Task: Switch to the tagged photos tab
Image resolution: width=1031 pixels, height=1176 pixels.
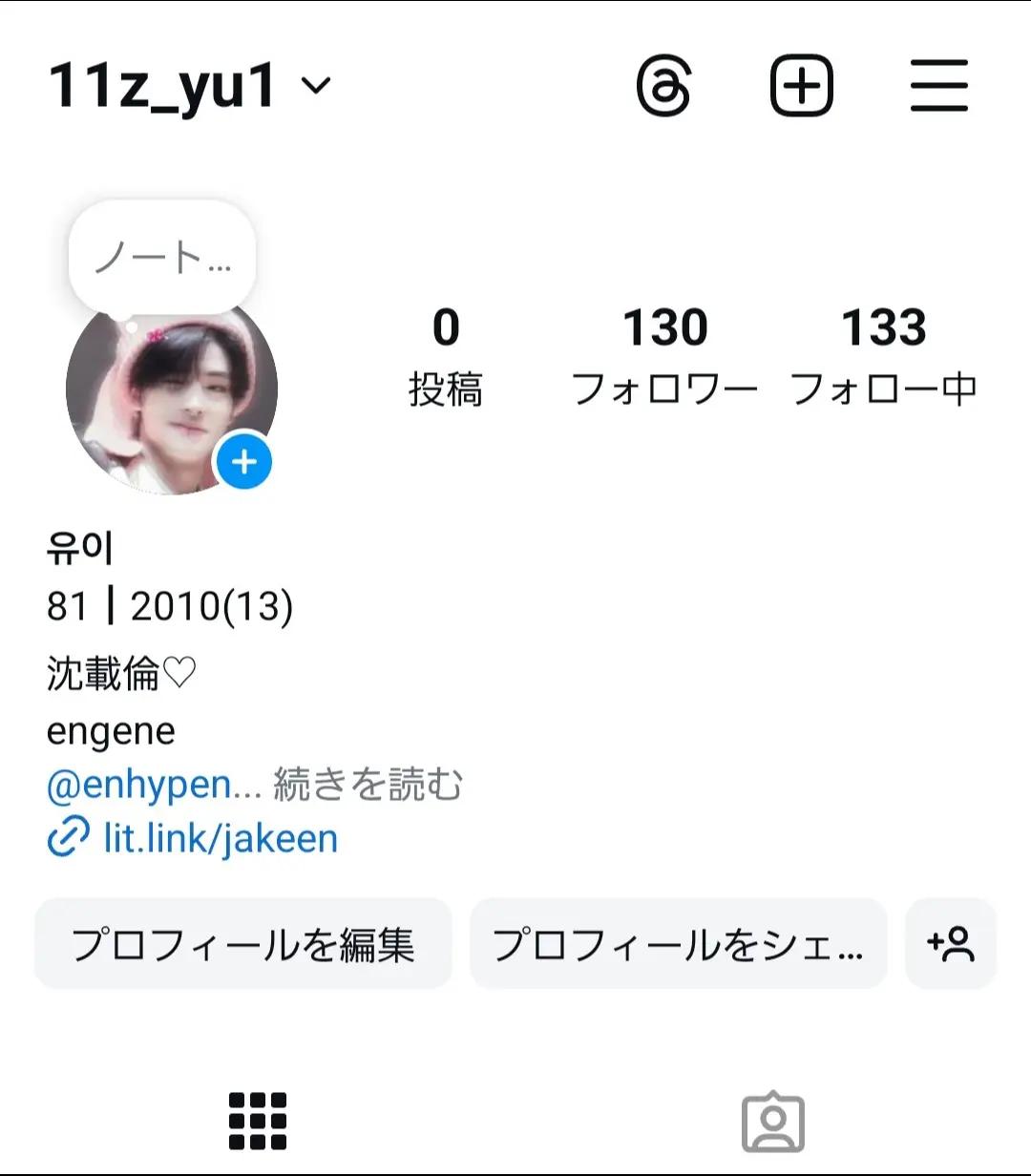Action: [x=773, y=1122]
